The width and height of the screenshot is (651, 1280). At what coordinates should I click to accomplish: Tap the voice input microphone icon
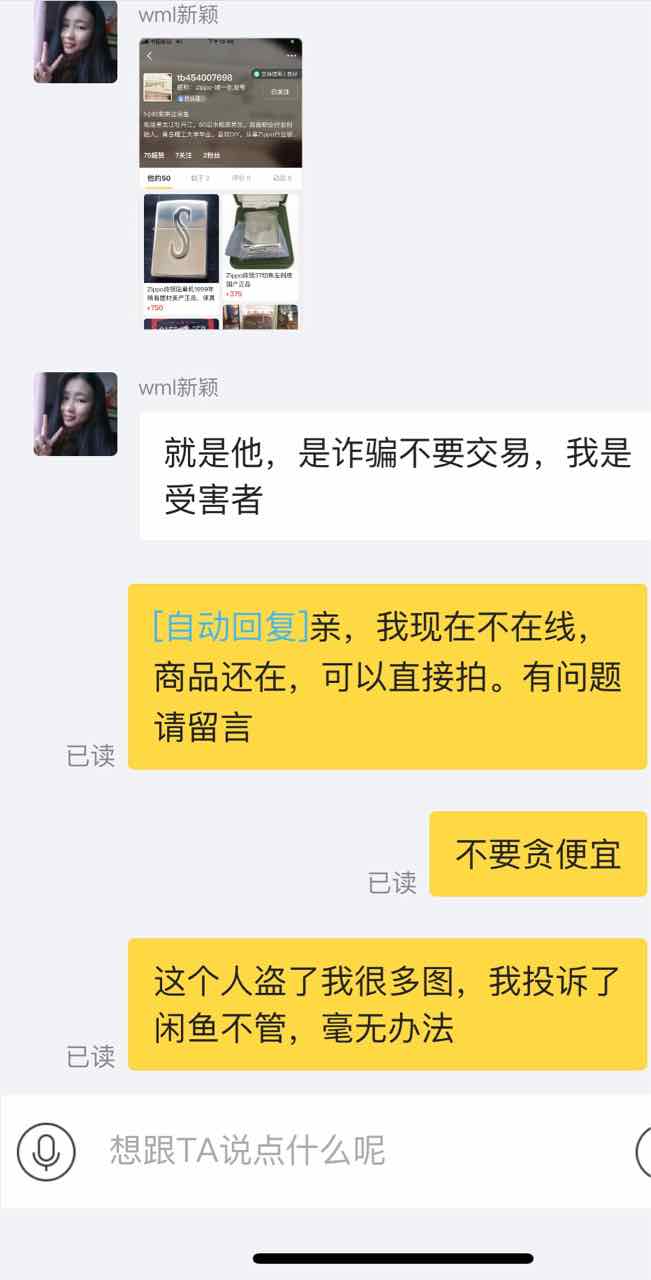46,1151
